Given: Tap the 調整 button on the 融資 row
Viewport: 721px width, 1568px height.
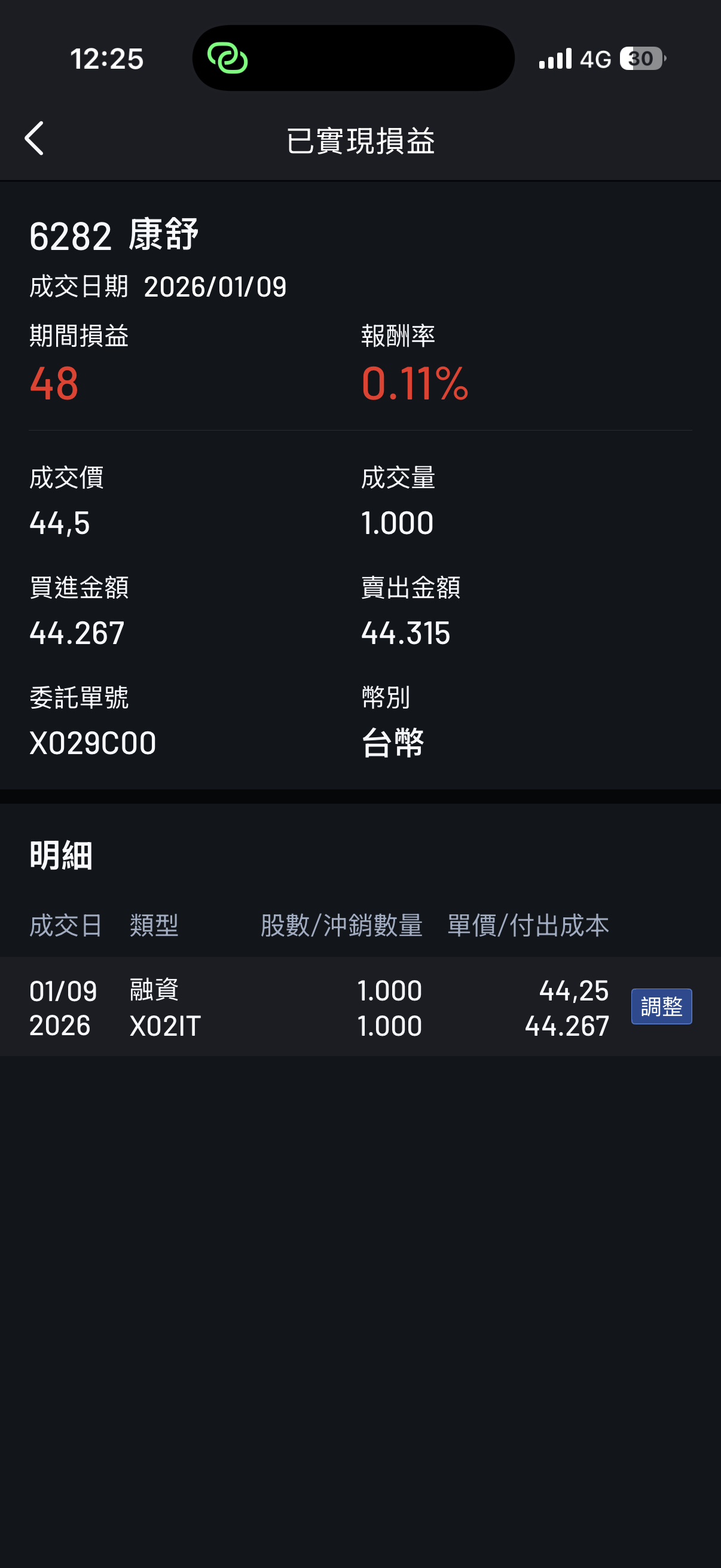Looking at the screenshot, I should [661, 1006].
